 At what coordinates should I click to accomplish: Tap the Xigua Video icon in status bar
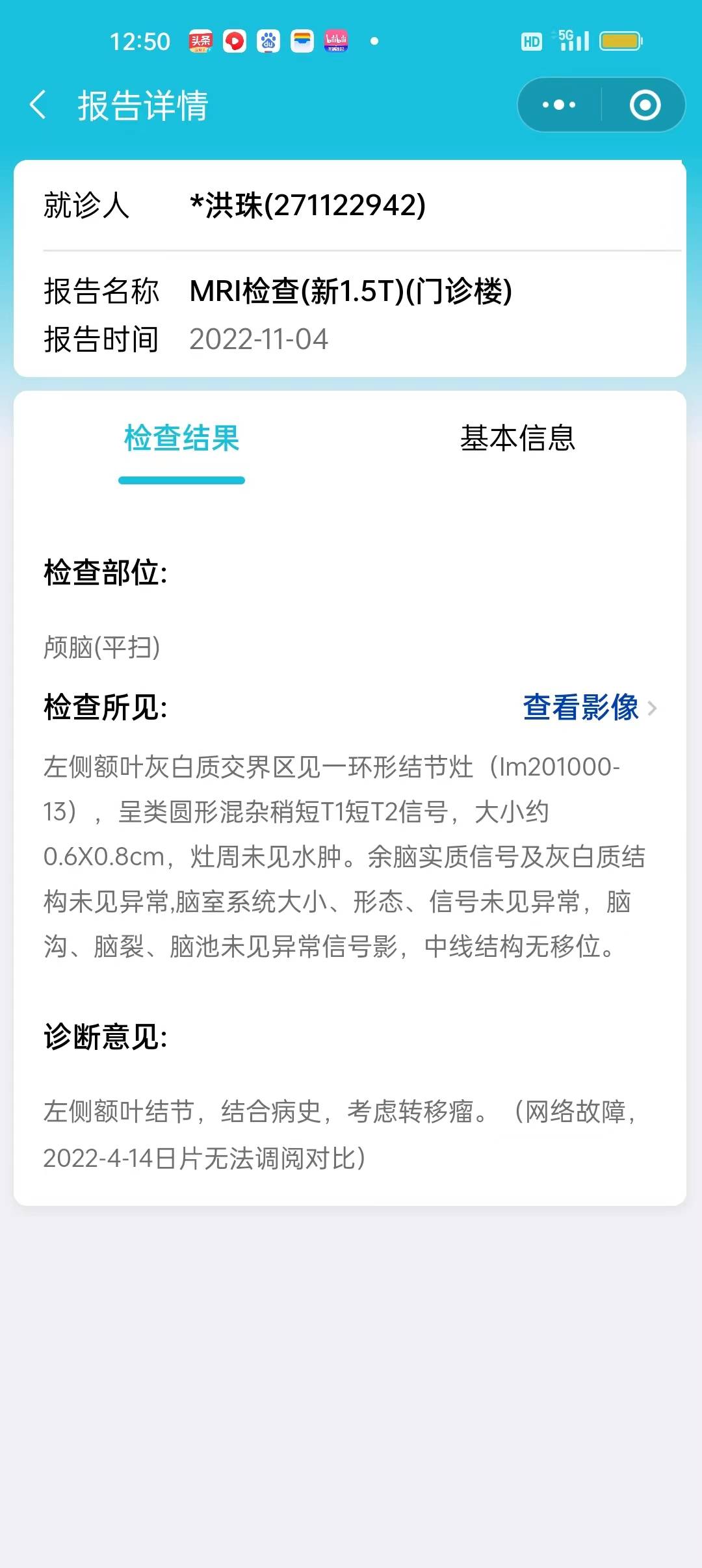point(235,42)
